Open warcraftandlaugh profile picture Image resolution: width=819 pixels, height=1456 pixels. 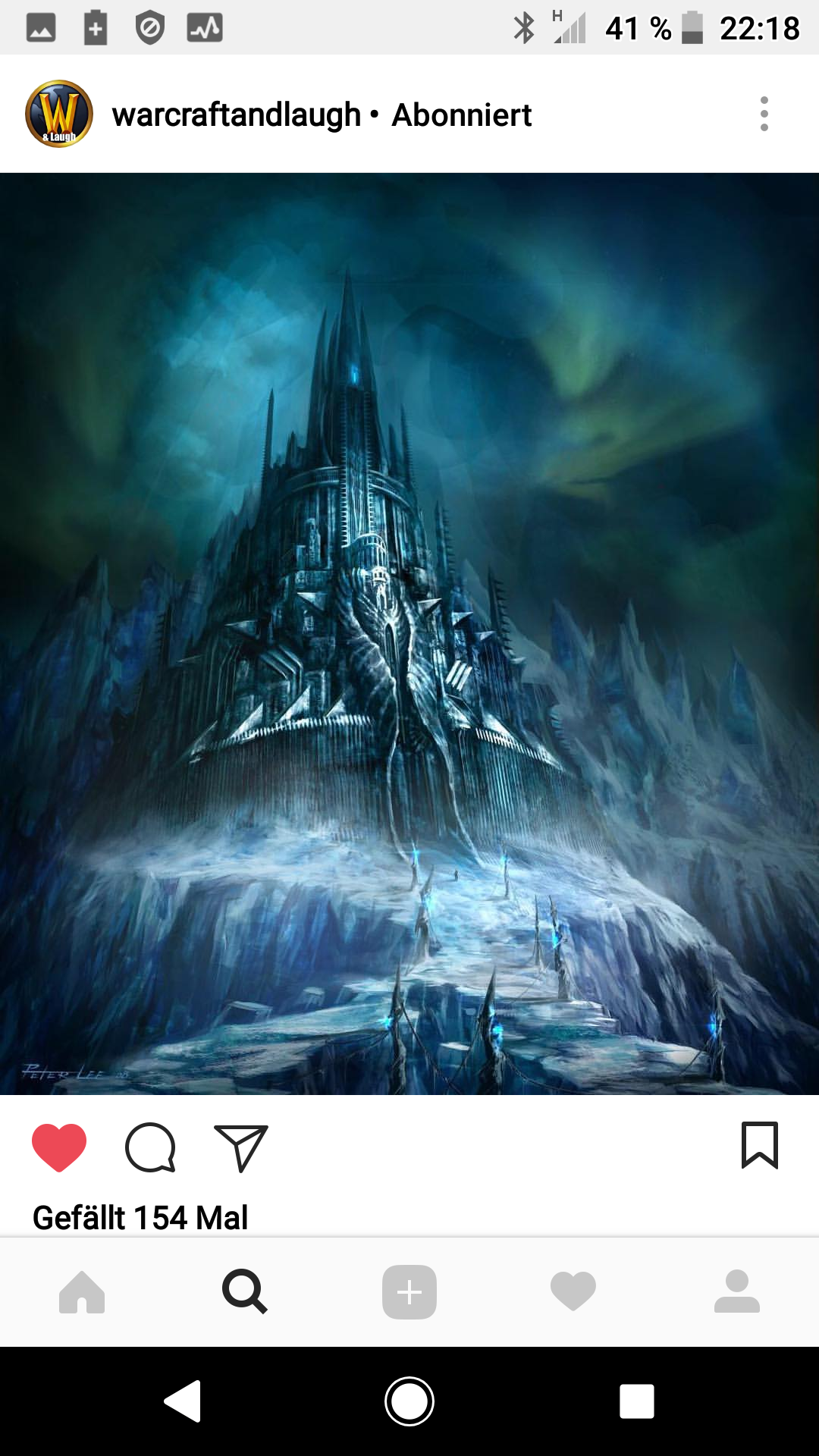[x=59, y=115]
